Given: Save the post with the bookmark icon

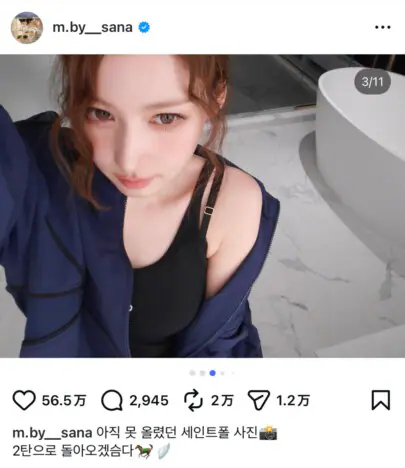Looking at the screenshot, I should [x=381, y=400].
